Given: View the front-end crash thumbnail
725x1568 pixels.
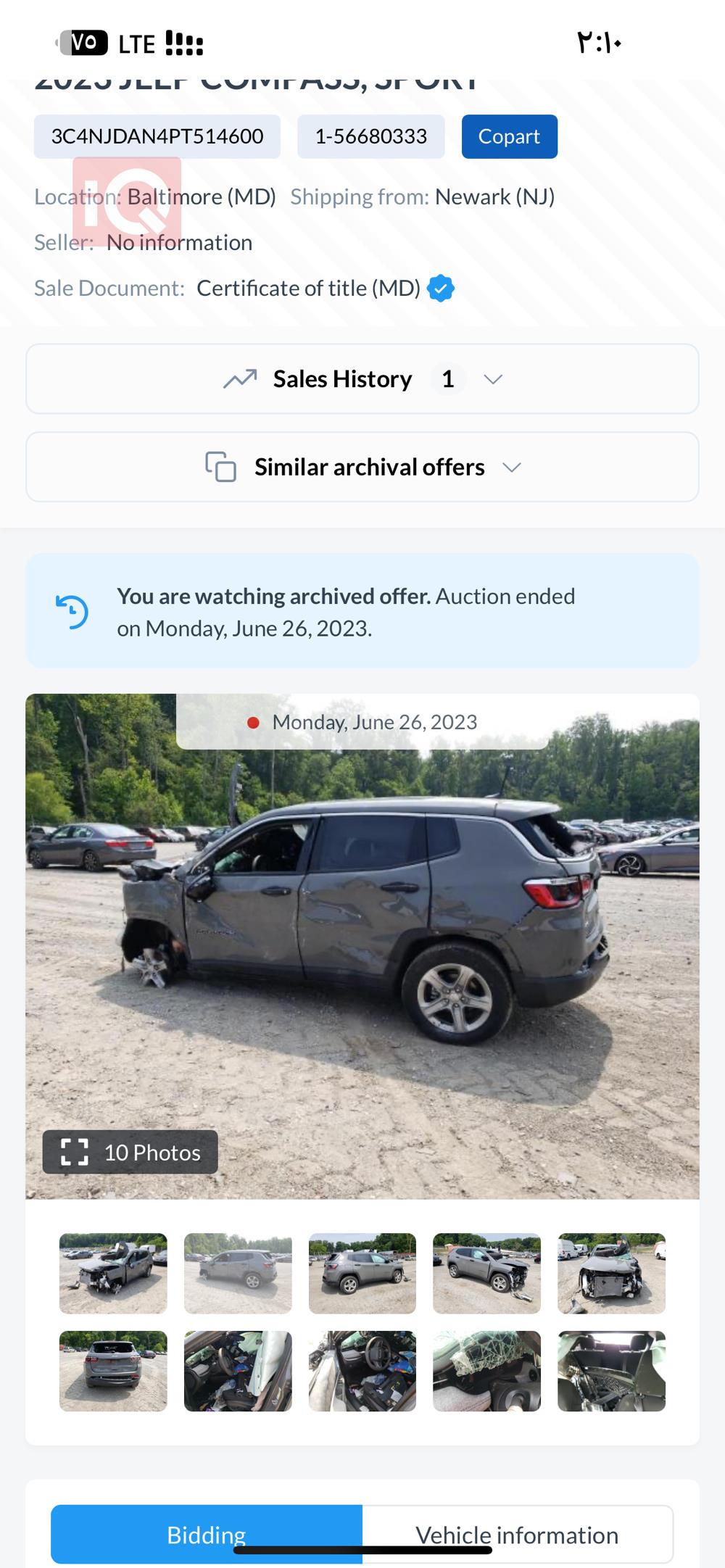Looking at the screenshot, I should coord(611,1273).
